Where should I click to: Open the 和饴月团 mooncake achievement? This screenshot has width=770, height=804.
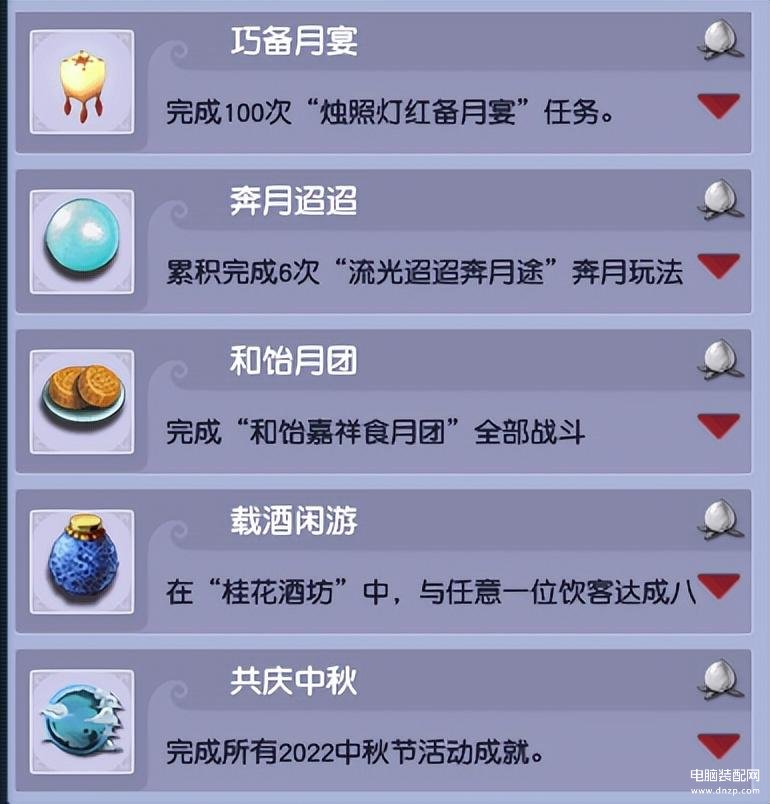point(400,400)
